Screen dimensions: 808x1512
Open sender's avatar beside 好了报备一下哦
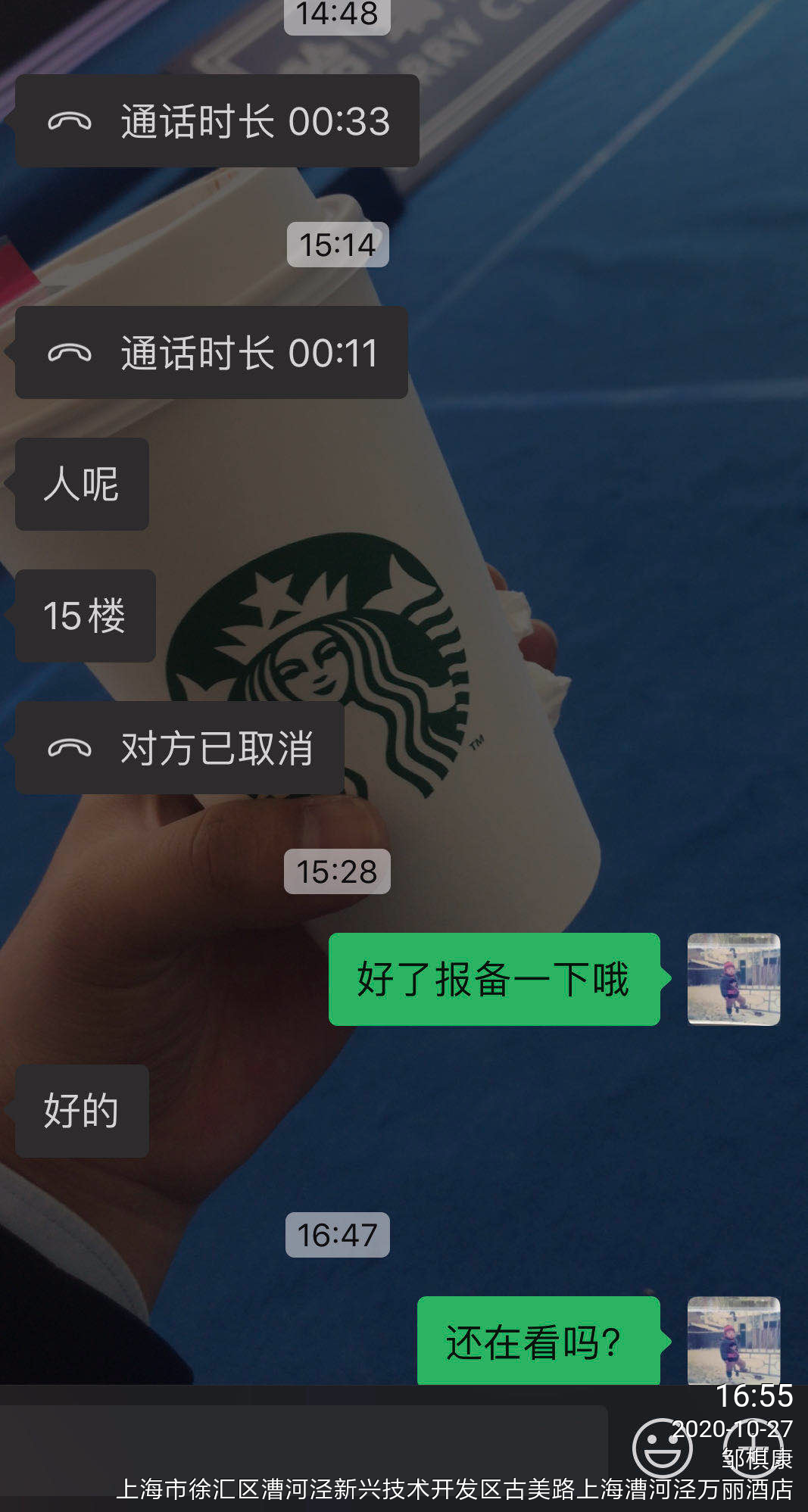733,979
